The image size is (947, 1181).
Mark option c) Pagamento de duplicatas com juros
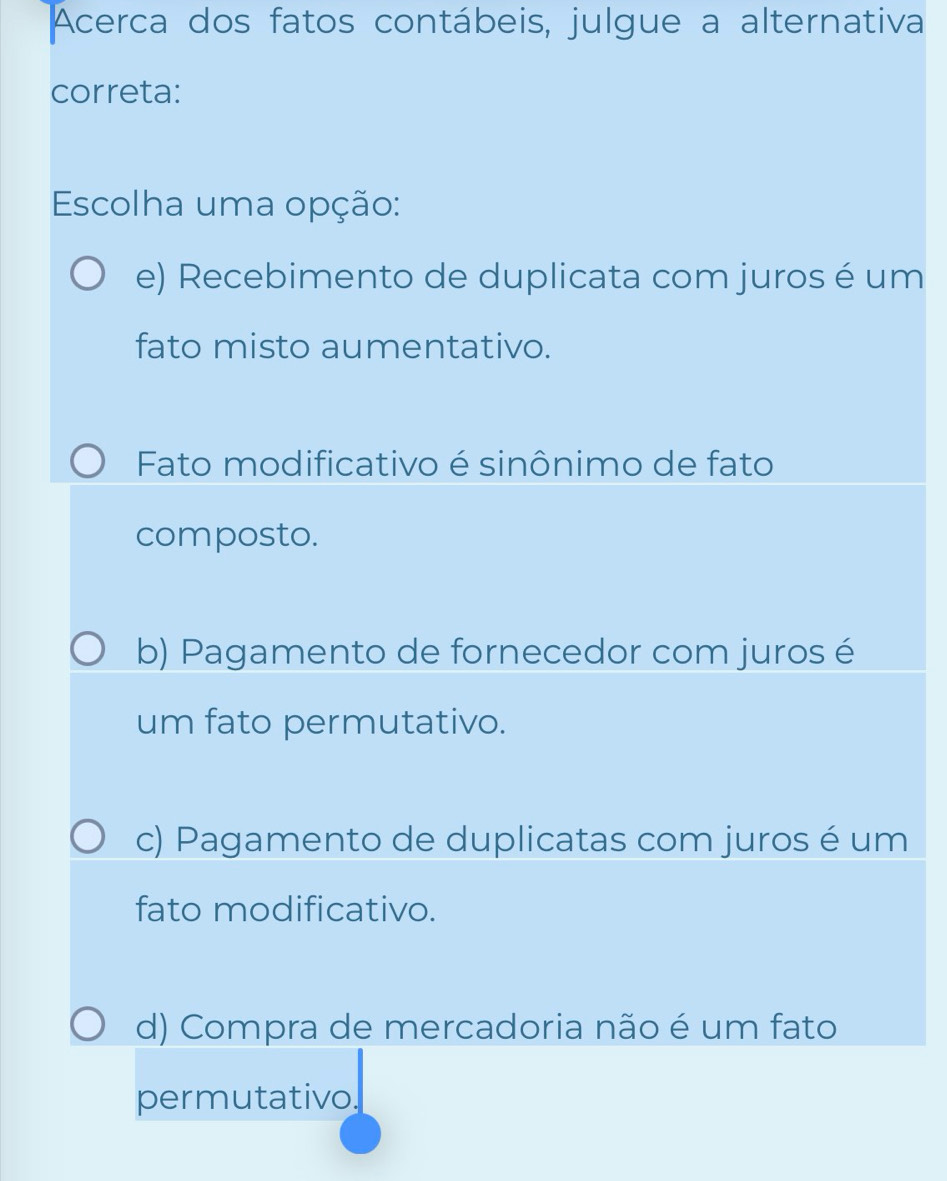pyautogui.click(x=88, y=840)
